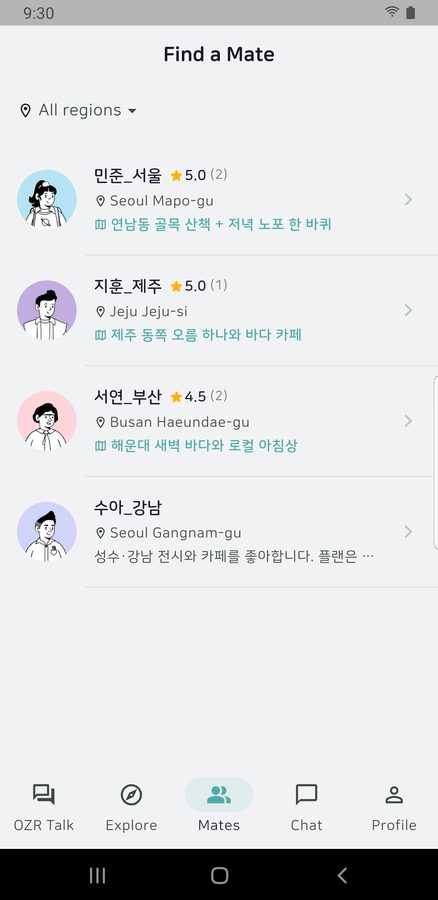This screenshot has height=900, width=438.
Task: Switch to the Profile tab
Action: coord(394,808)
